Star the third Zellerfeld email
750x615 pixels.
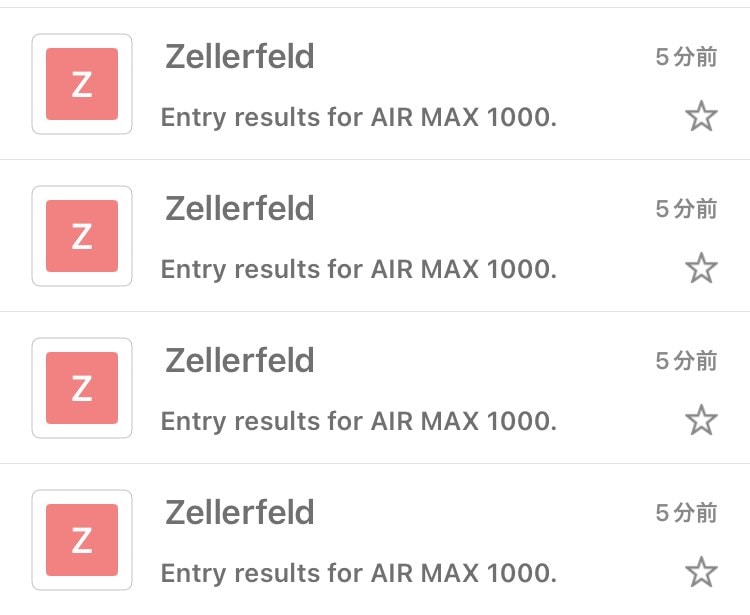[x=701, y=421]
